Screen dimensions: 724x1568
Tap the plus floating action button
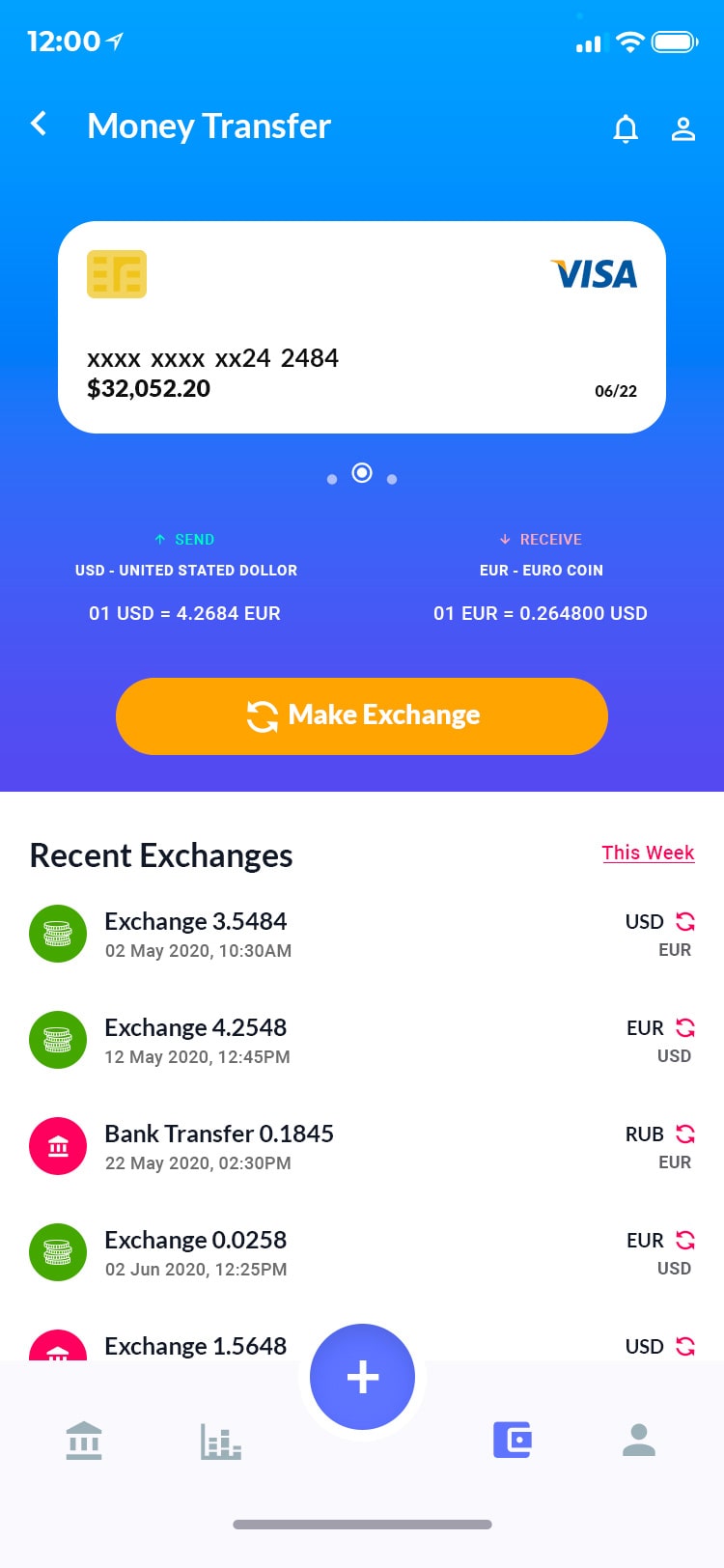[x=361, y=1376]
